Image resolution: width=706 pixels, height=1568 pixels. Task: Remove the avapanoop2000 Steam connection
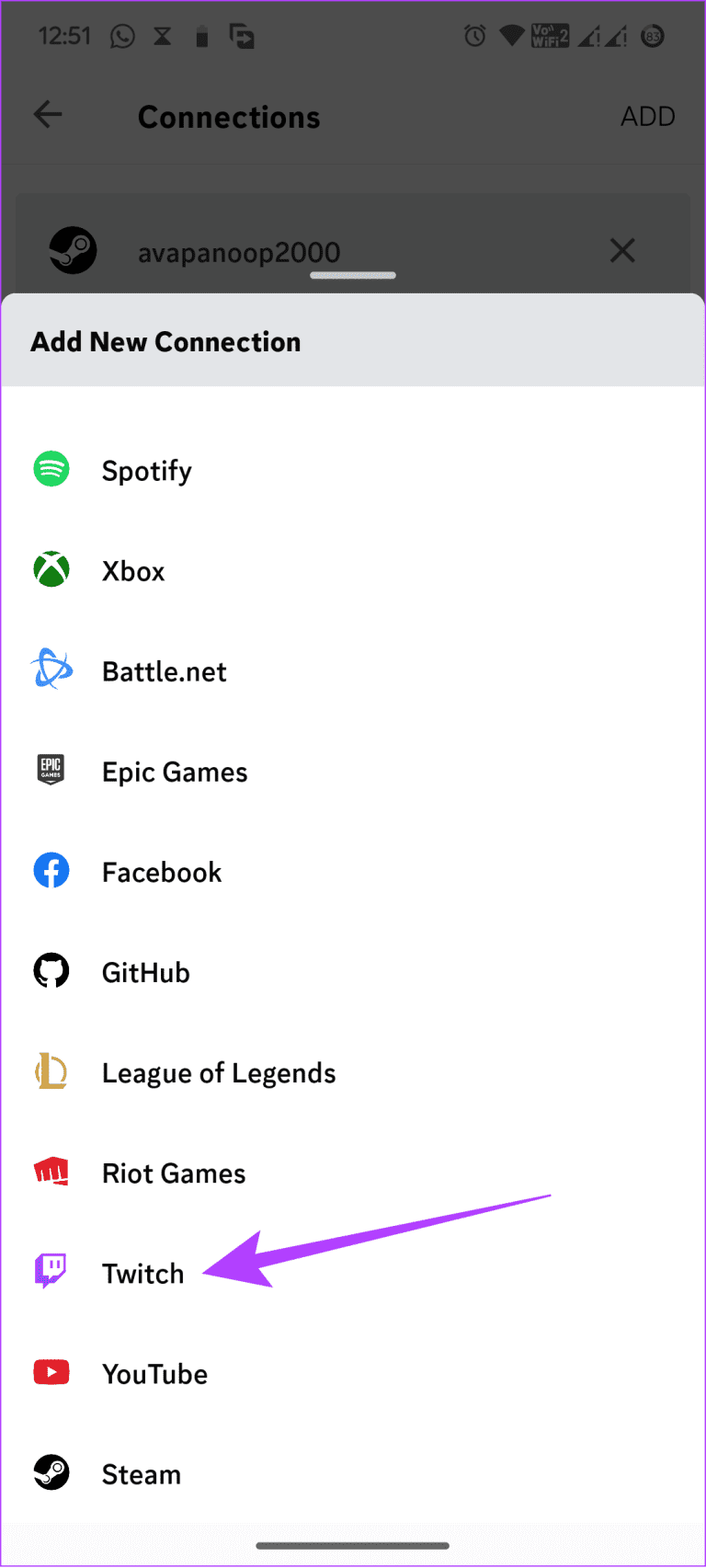622,249
